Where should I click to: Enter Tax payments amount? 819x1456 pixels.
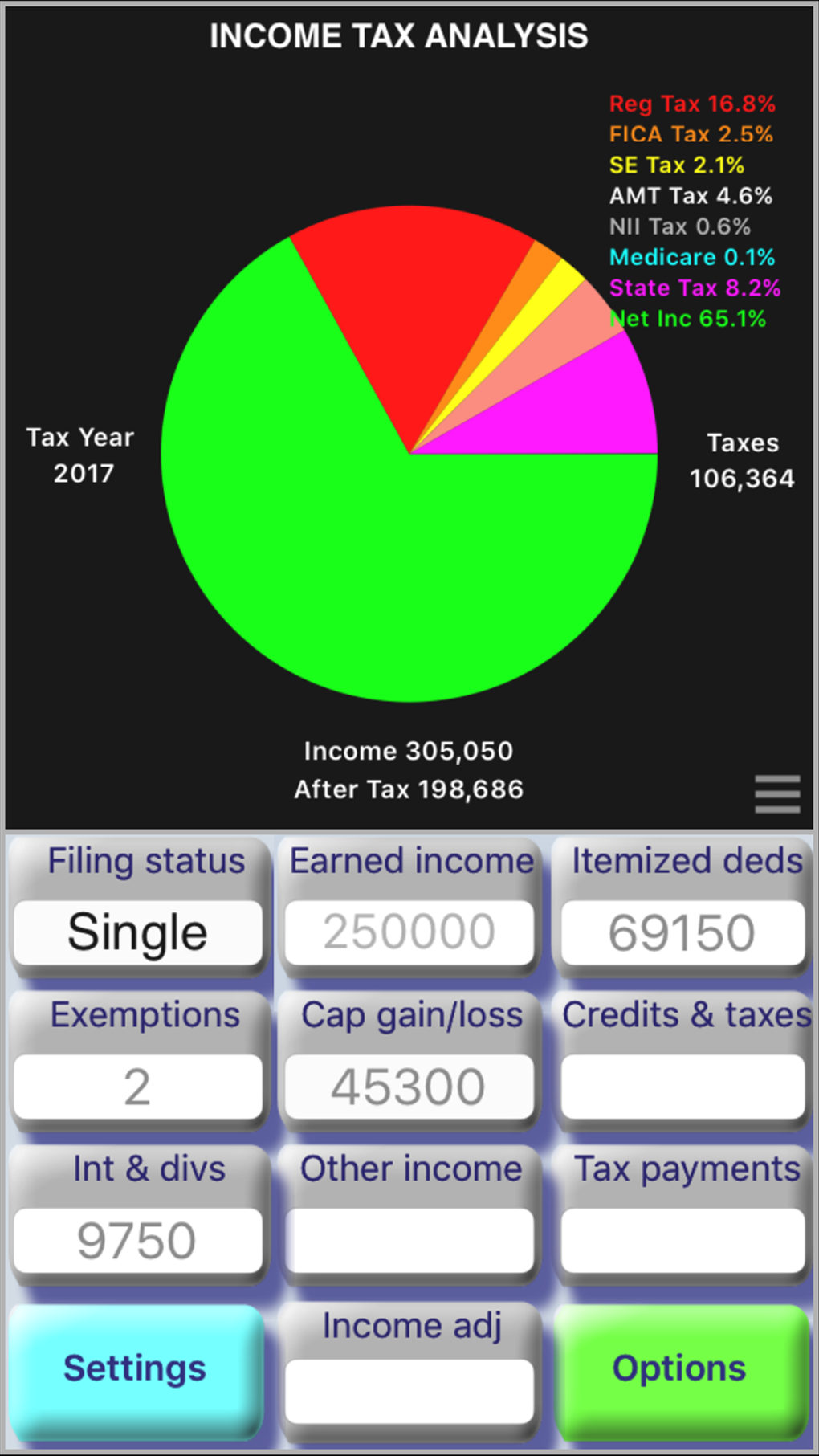tap(682, 1240)
